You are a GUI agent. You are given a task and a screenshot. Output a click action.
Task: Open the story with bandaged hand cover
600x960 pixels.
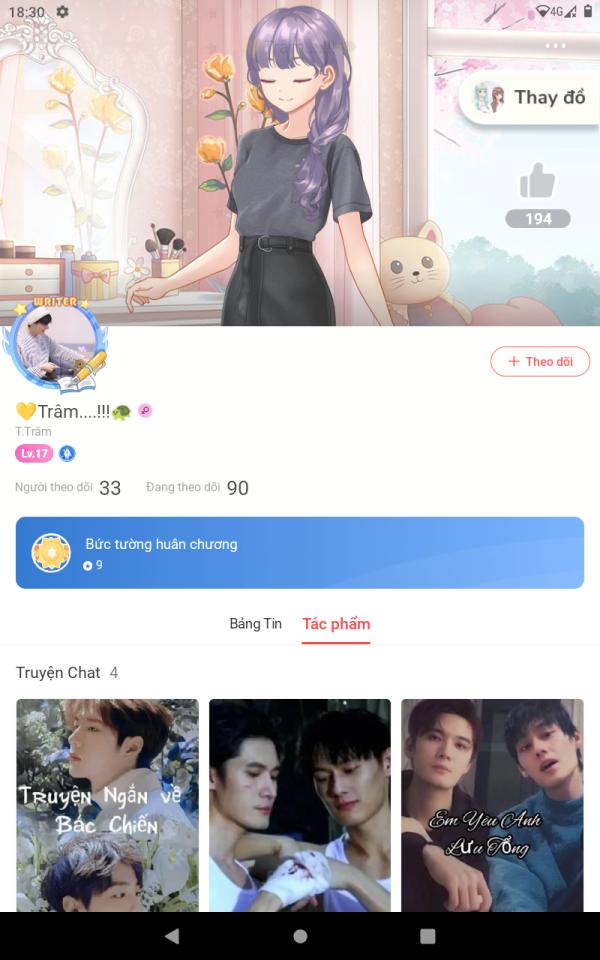[300, 805]
